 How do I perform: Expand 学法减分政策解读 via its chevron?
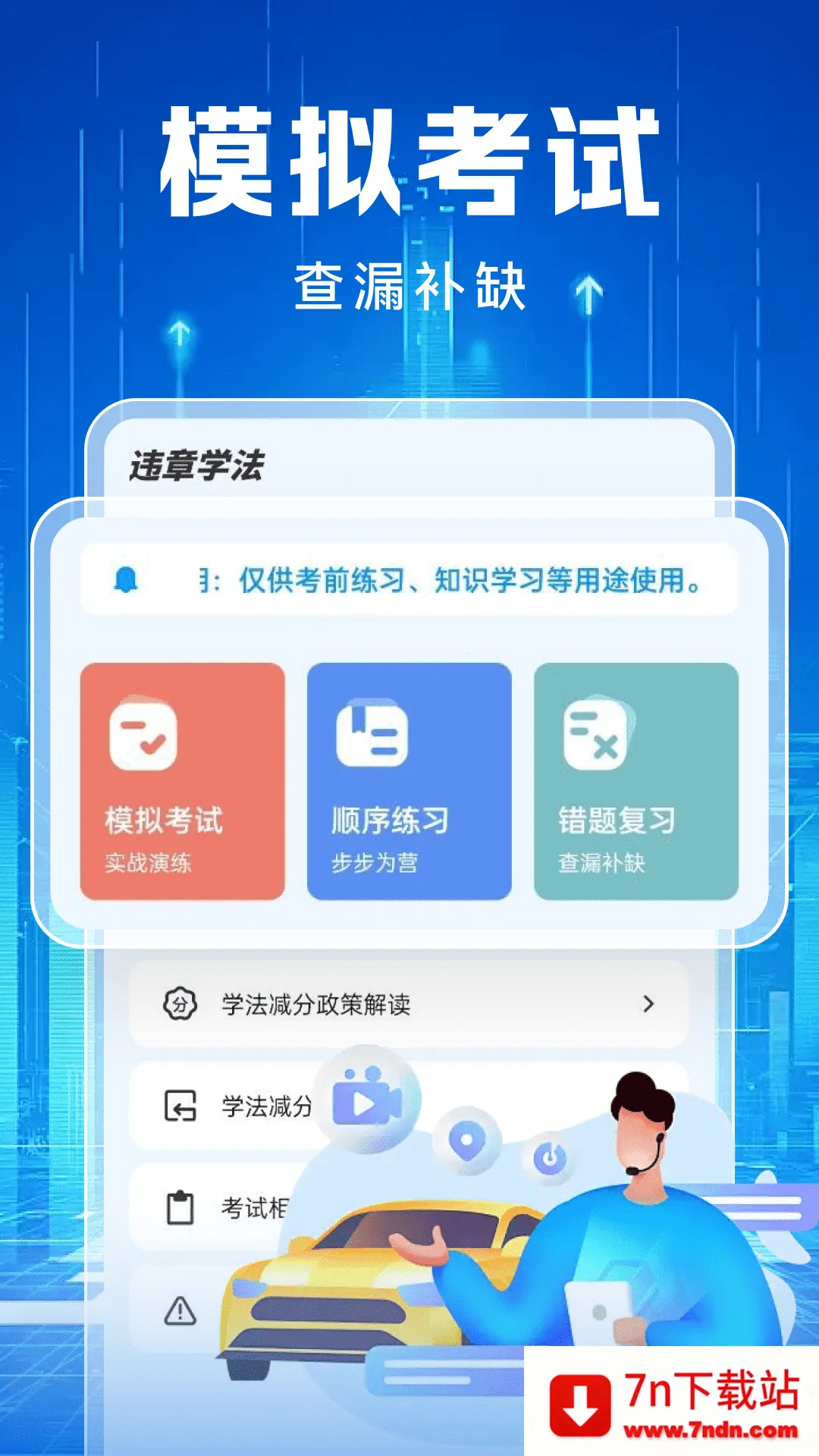[648, 1003]
